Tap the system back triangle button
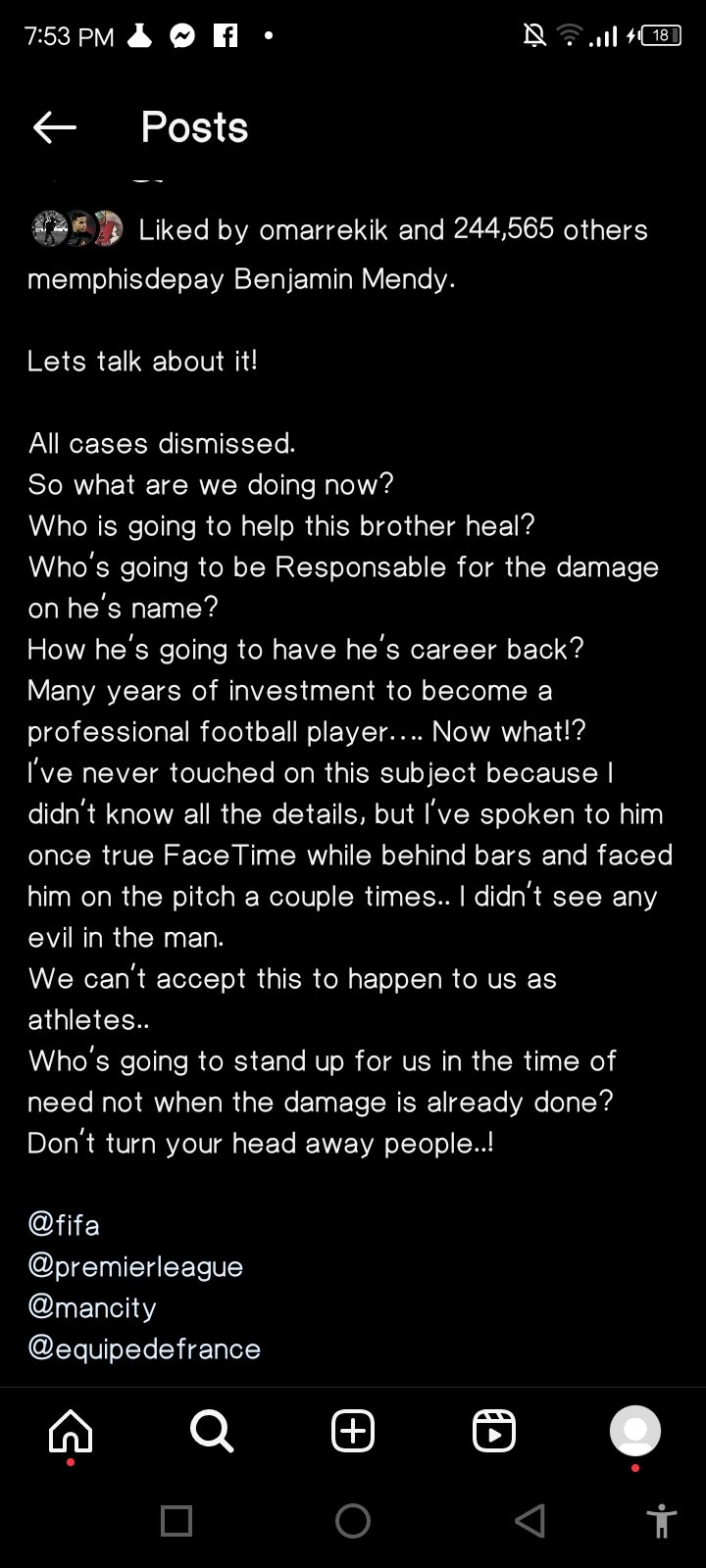Screen dimensions: 706x1568 pyautogui.click(x=529, y=1521)
